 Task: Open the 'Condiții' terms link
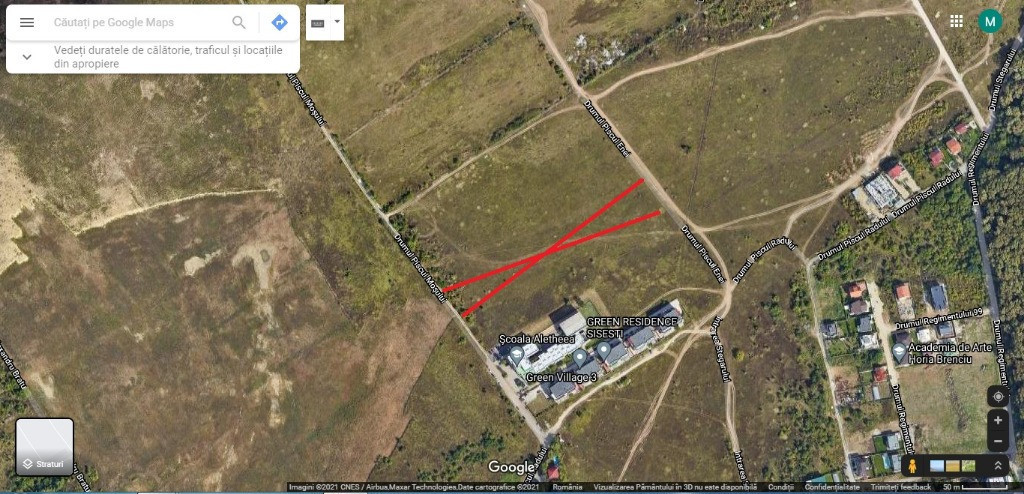781,487
